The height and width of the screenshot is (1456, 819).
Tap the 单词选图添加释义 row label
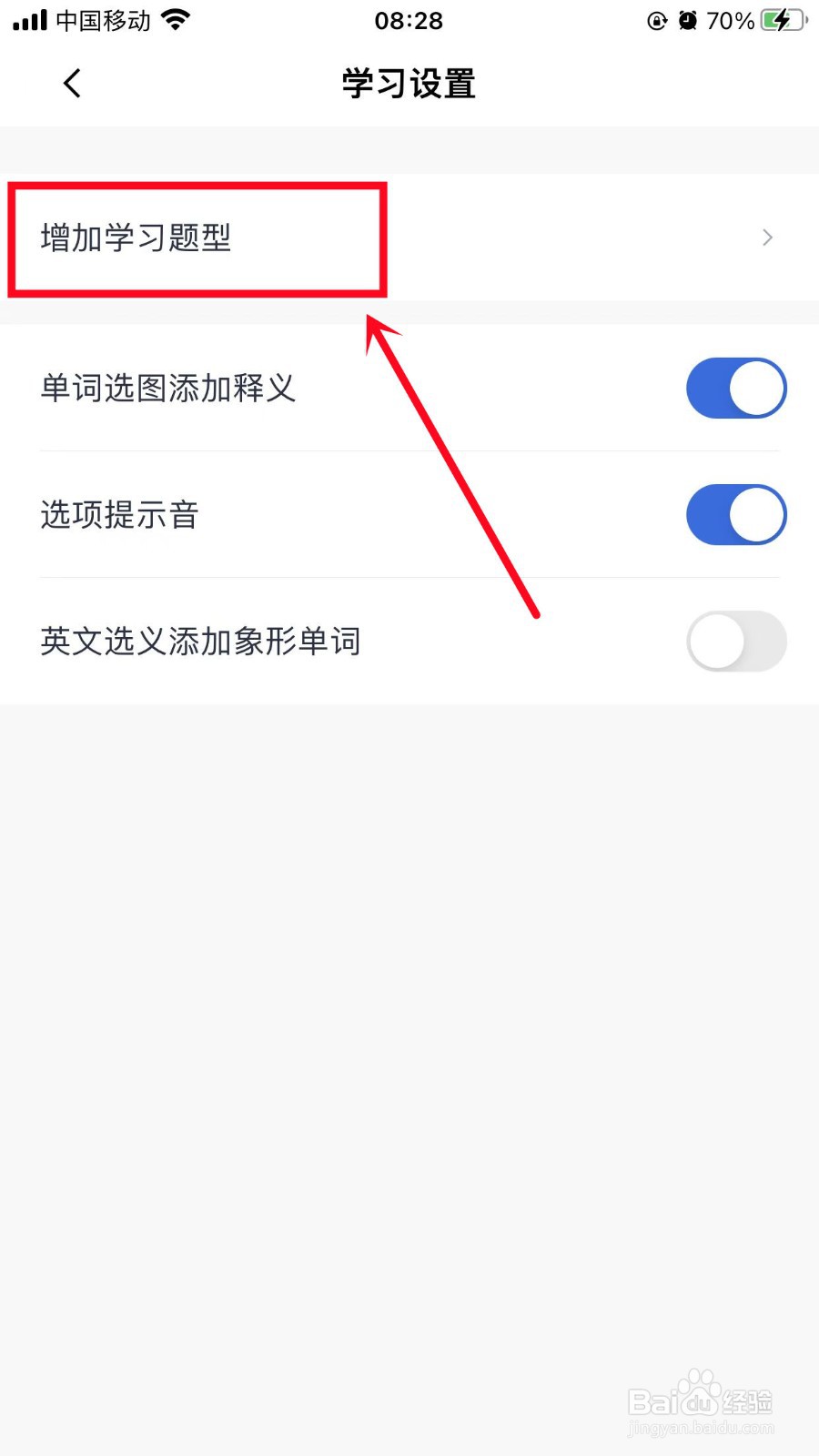click(x=167, y=389)
